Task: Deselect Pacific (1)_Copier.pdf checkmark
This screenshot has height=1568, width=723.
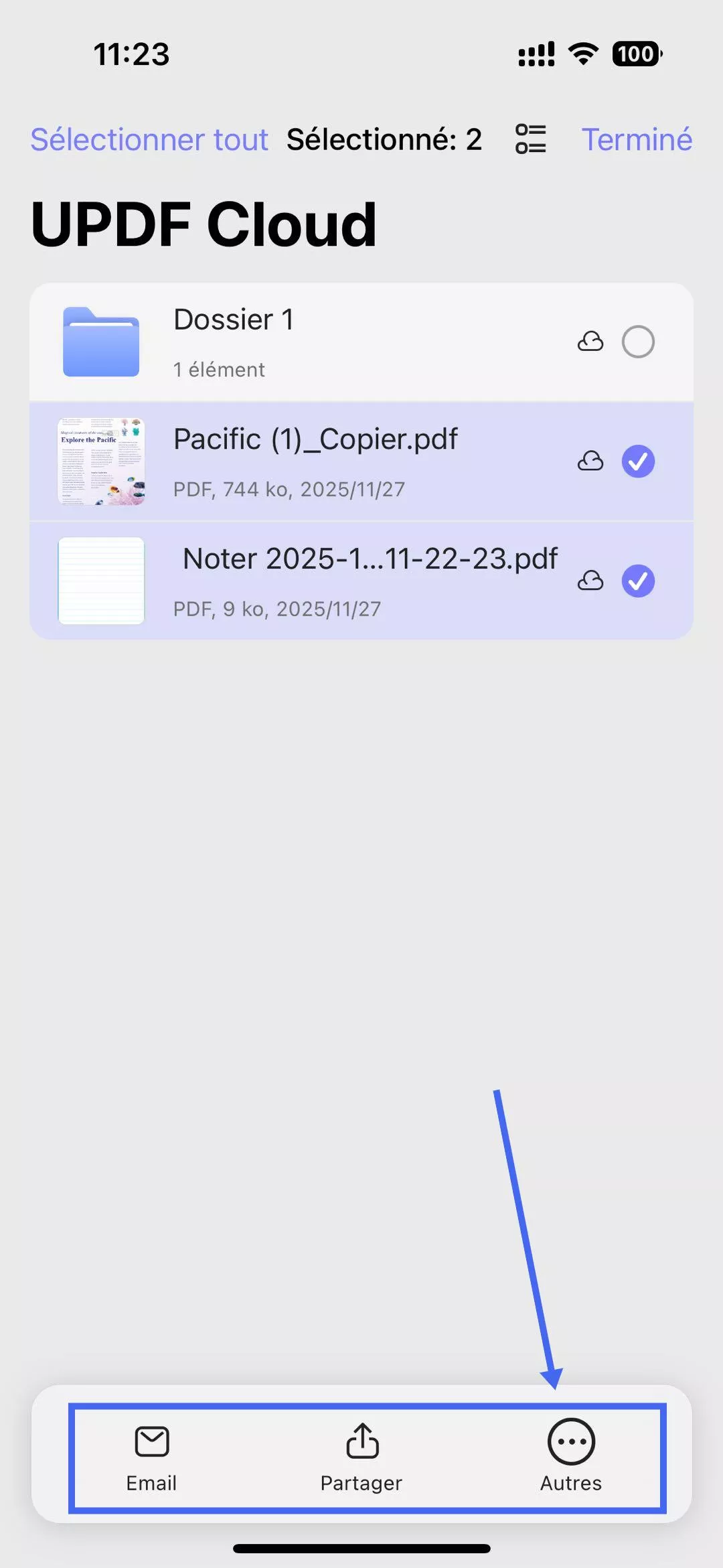Action: [637, 461]
